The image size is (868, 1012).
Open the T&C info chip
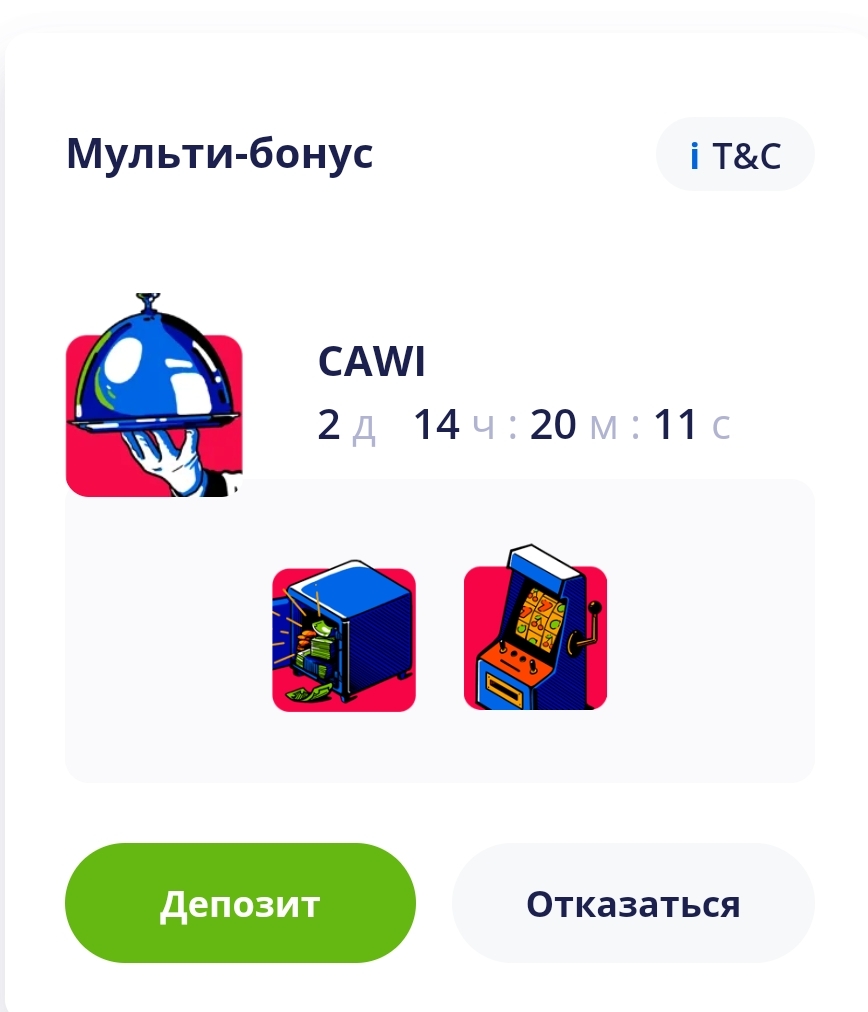[735, 156]
